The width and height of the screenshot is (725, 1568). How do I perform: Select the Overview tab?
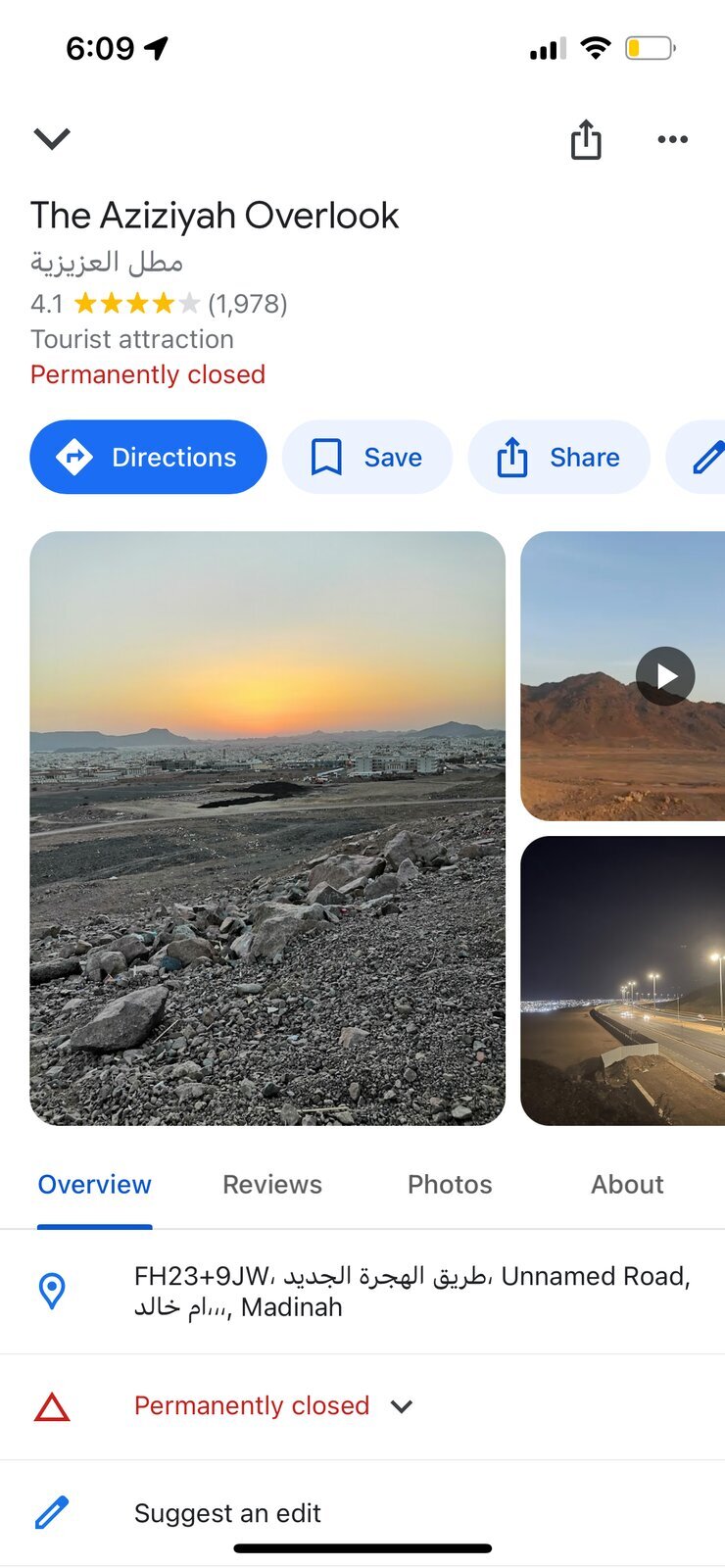[95, 1184]
